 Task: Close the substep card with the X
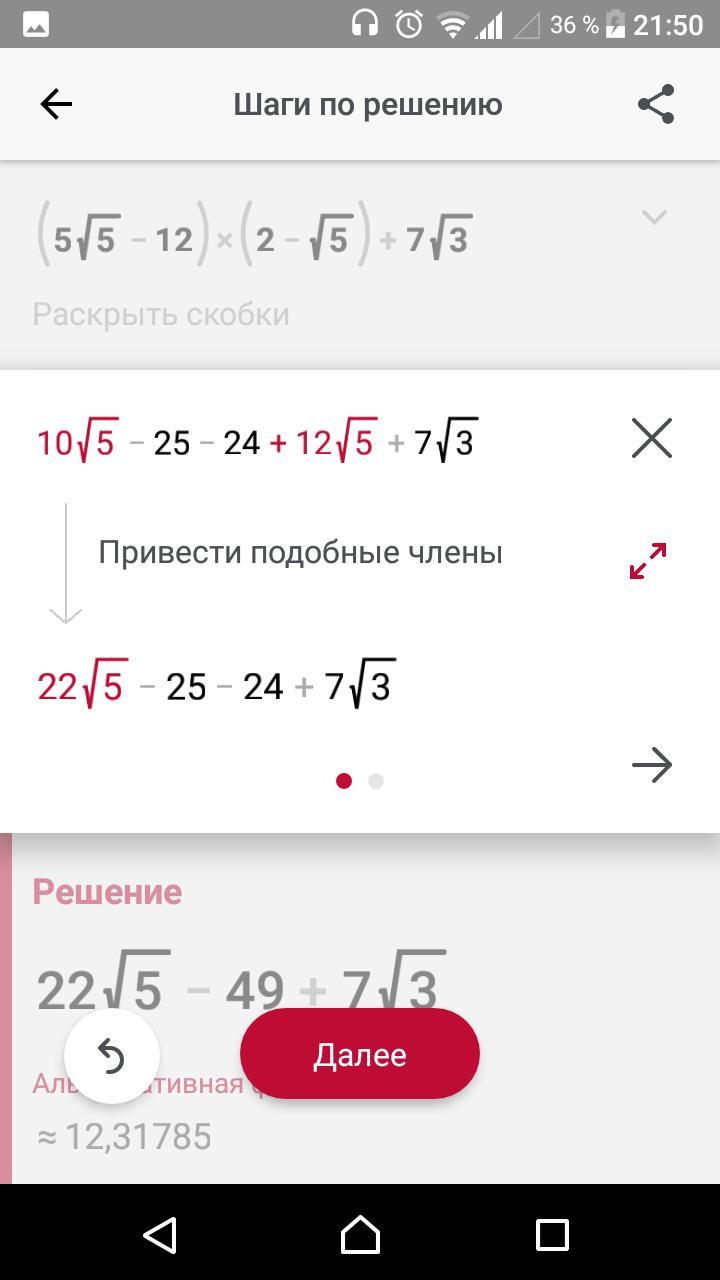[652, 438]
